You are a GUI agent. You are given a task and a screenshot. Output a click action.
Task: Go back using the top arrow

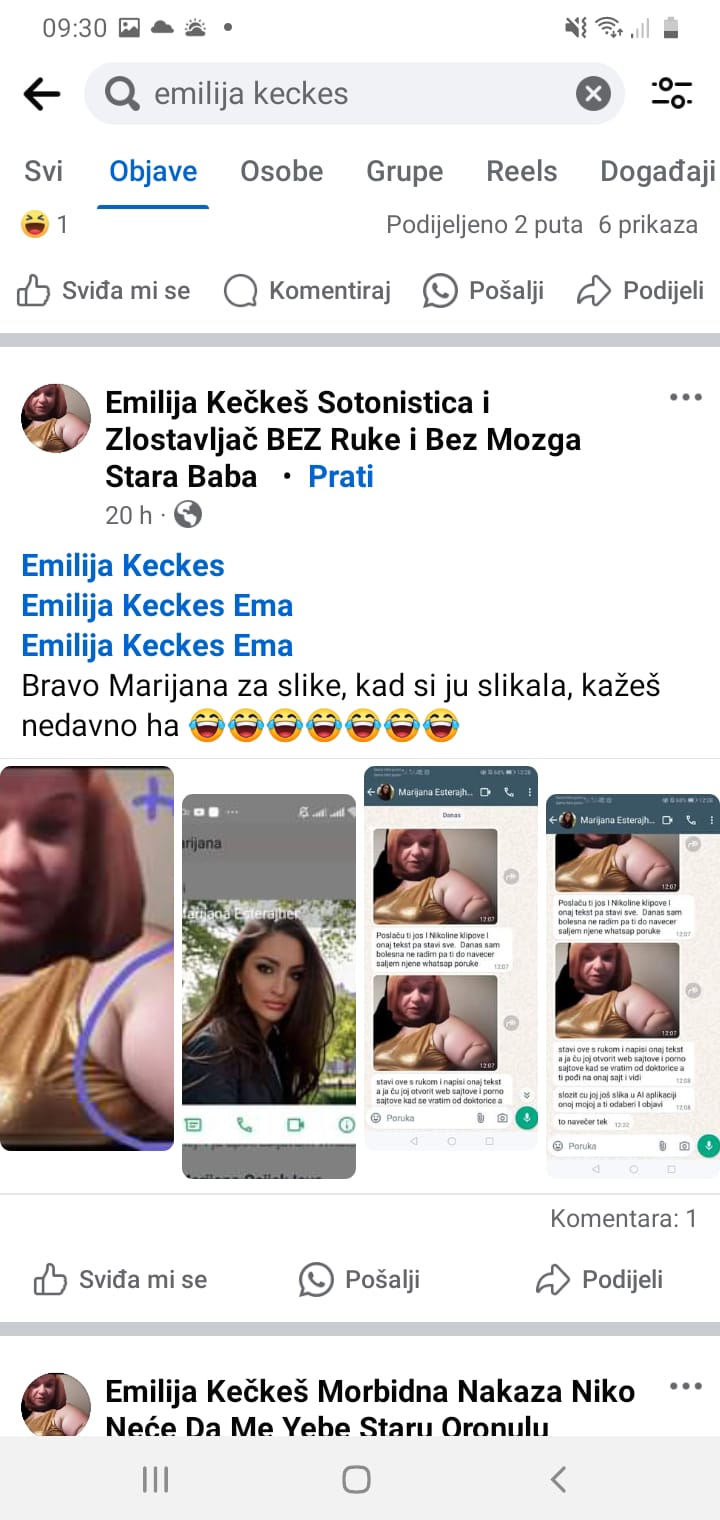pos(41,94)
